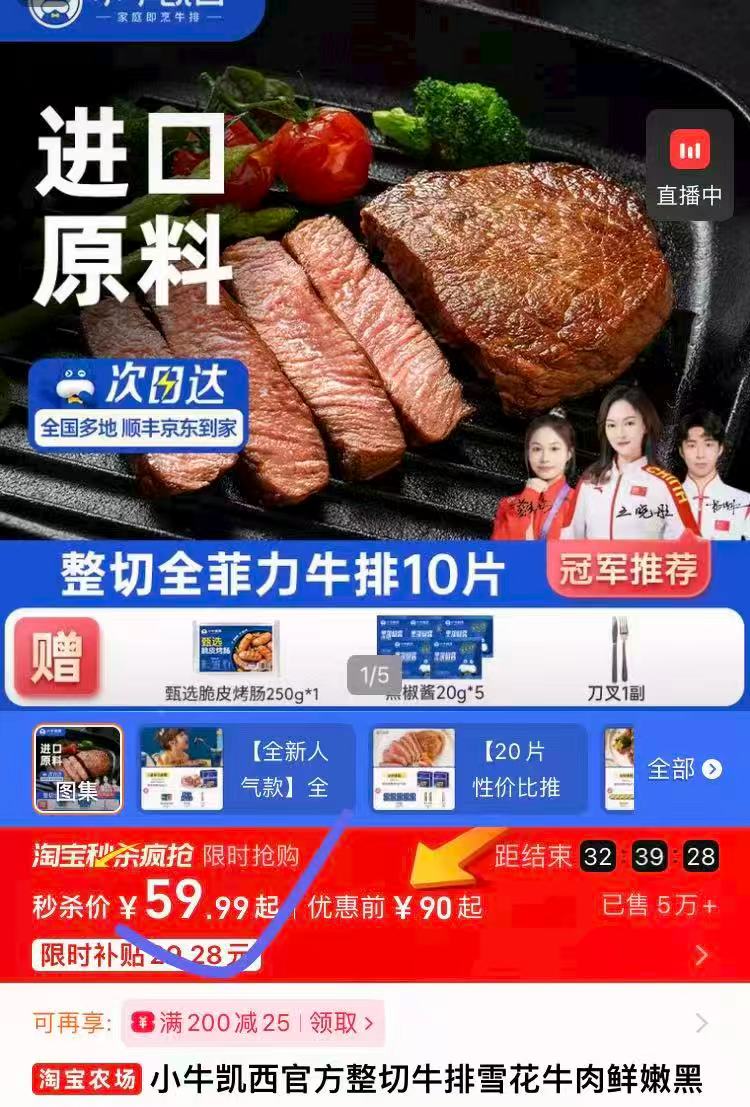View 全部 product options
This screenshot has width=750, height=1107.
pyautogui.click(x=684, y=769)
